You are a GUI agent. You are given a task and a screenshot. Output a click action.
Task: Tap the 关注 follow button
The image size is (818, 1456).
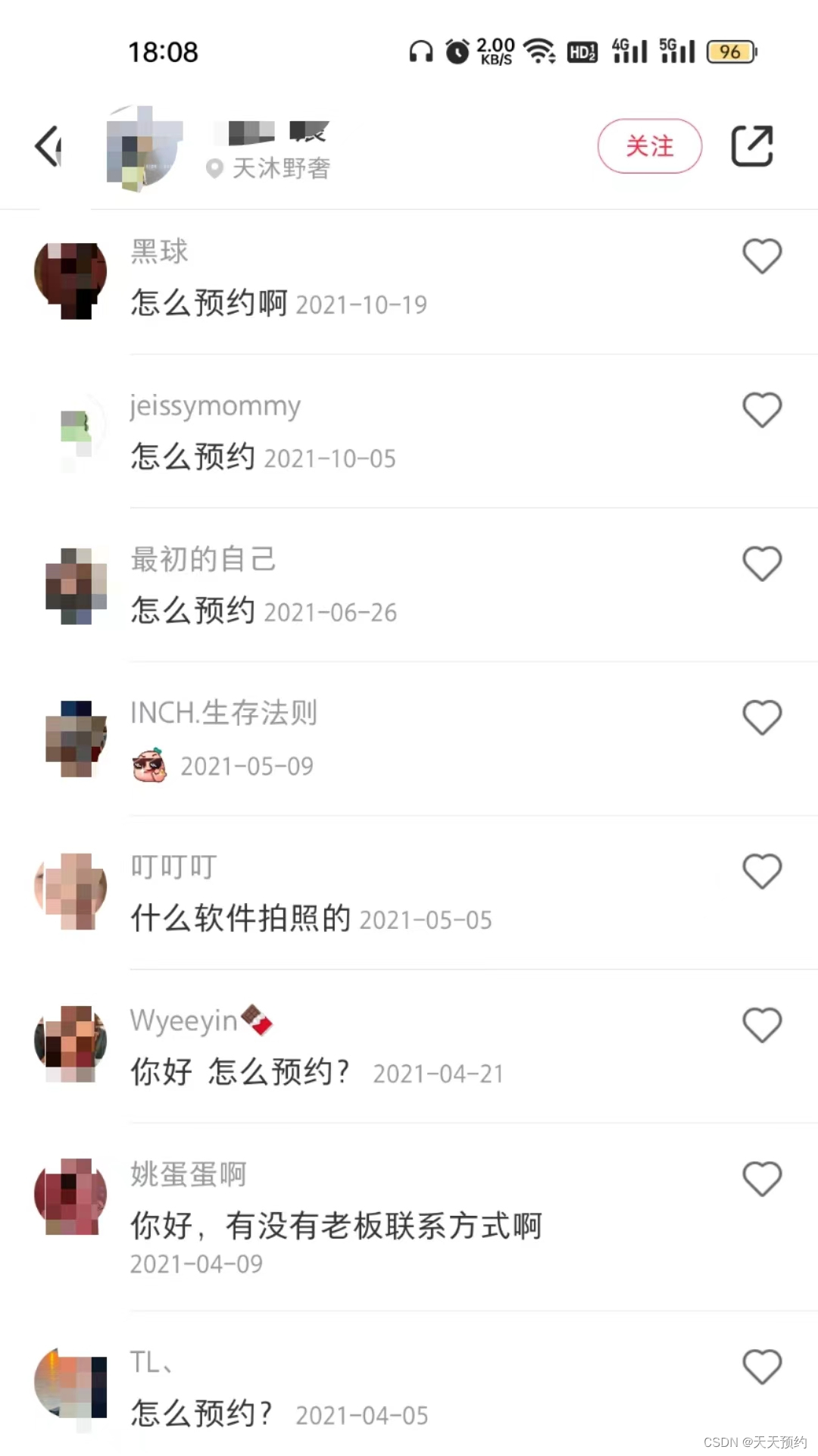[649, 146]
